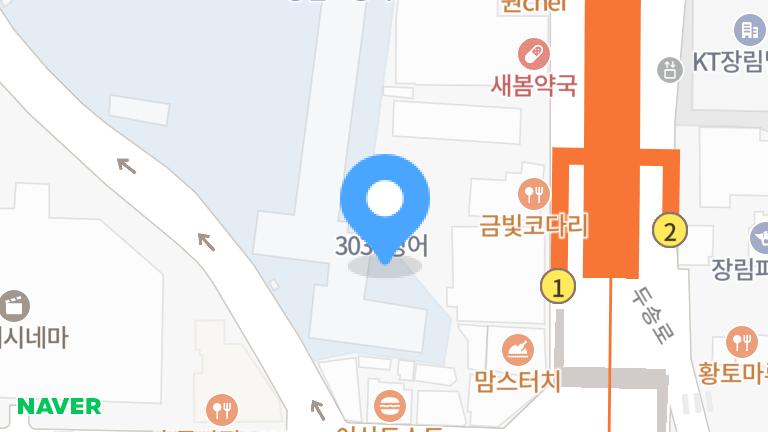Select subway exit number 1 marker

[558, 288]
